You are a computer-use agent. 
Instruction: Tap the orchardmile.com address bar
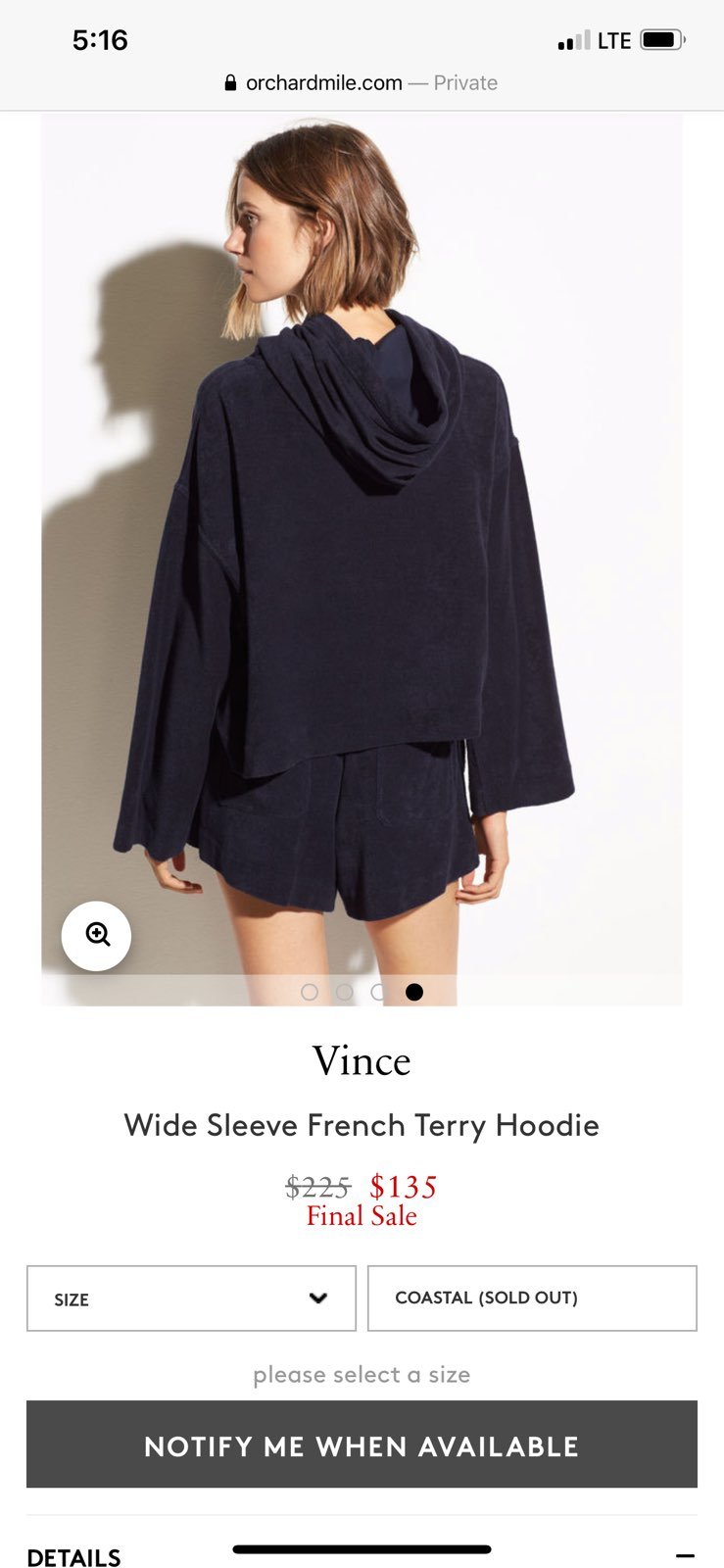362,83
